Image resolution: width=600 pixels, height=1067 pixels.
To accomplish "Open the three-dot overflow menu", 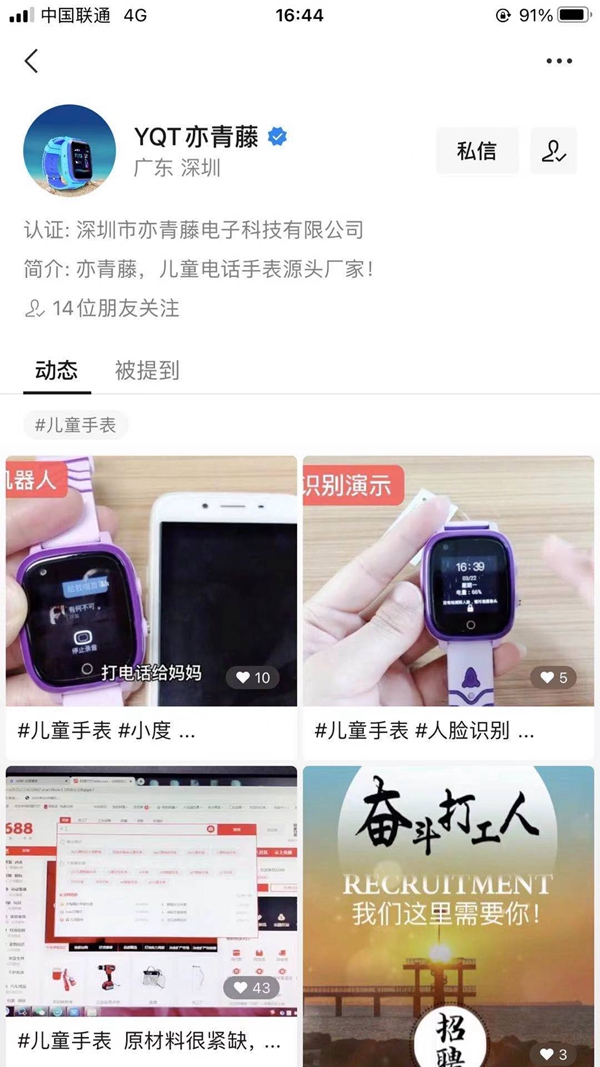I will [x=559, y=61].
